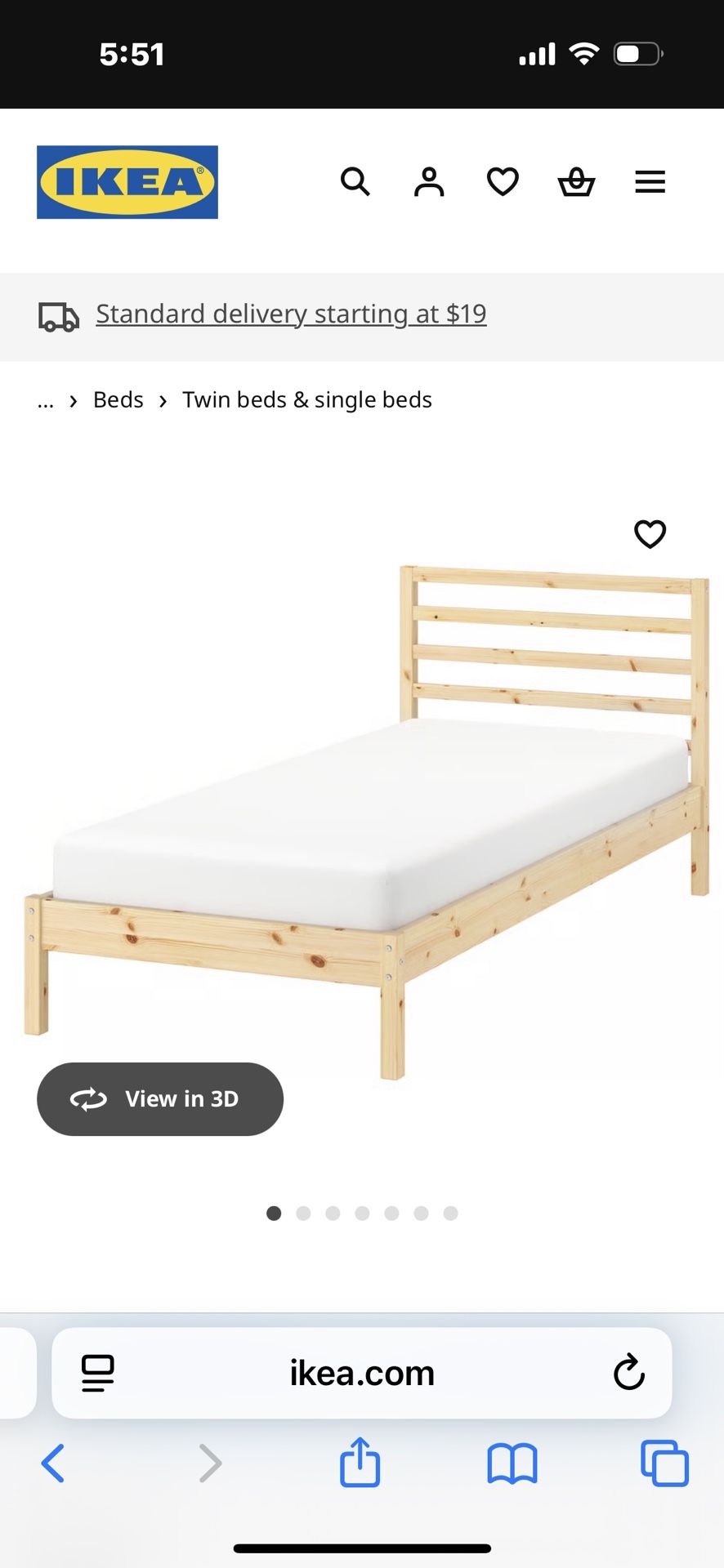The width and height of the screenshot is (724, 1568).
Task: Open the bed frame product image
Action: coord(368,817)
